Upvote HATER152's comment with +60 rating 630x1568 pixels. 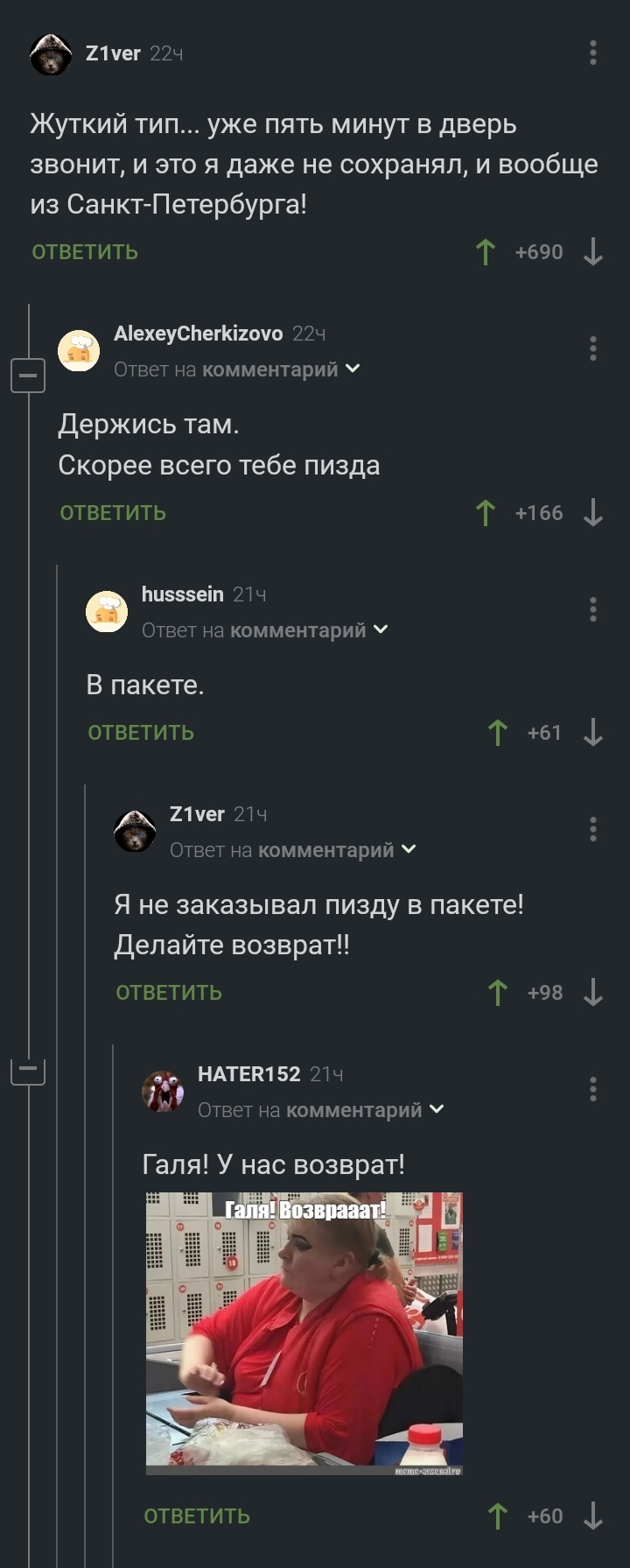click(x=498, y=1516)
